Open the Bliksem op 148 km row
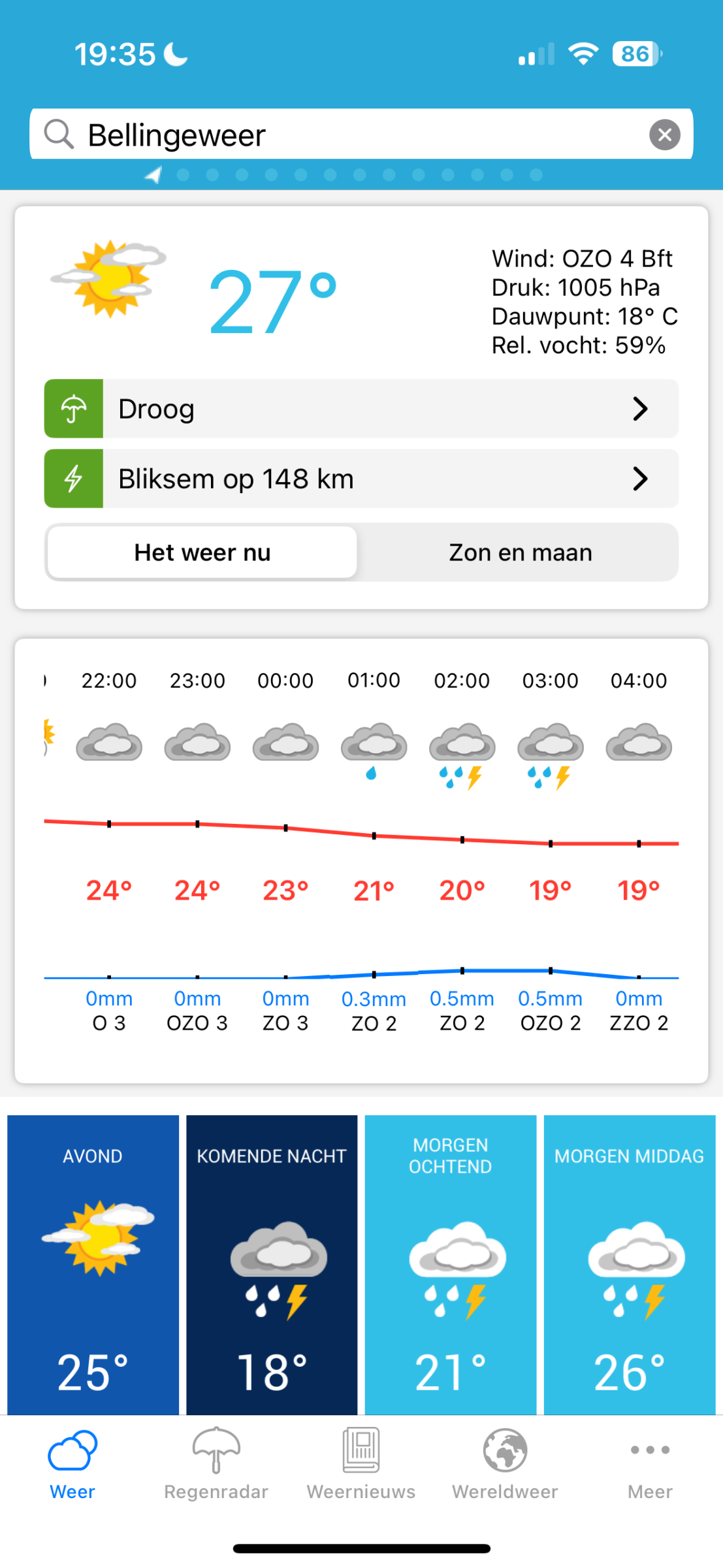 pos(361,479)
